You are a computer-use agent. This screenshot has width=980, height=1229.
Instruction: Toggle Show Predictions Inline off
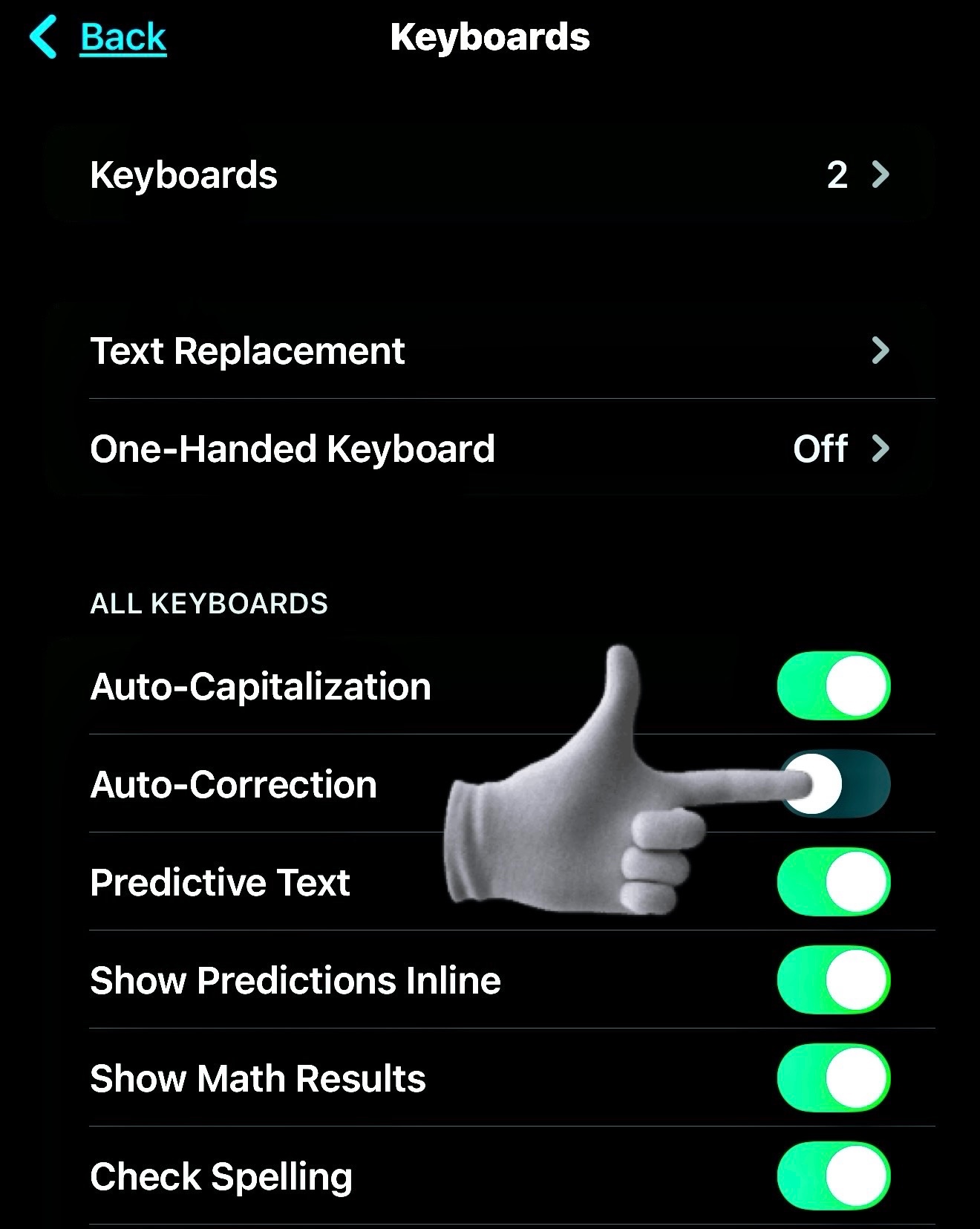point(833,980)
